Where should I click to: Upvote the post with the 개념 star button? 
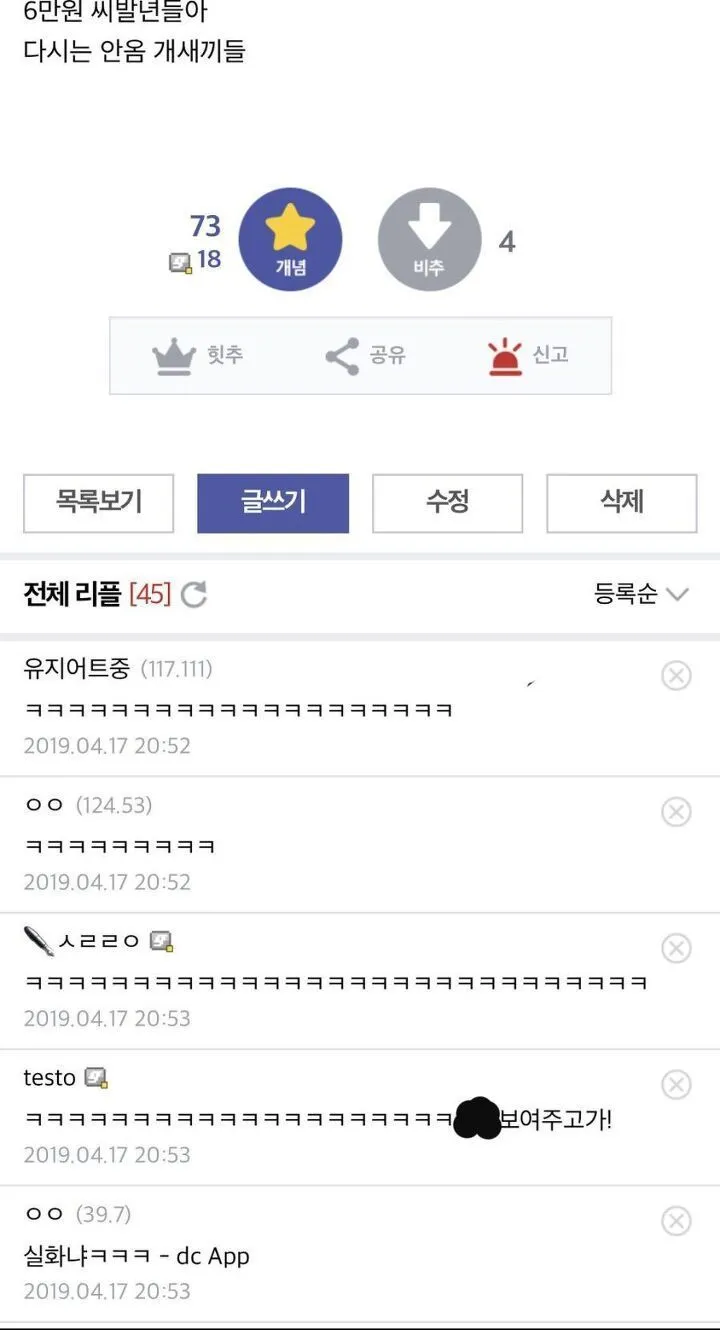pyautogui.click(x=290, y=240)
